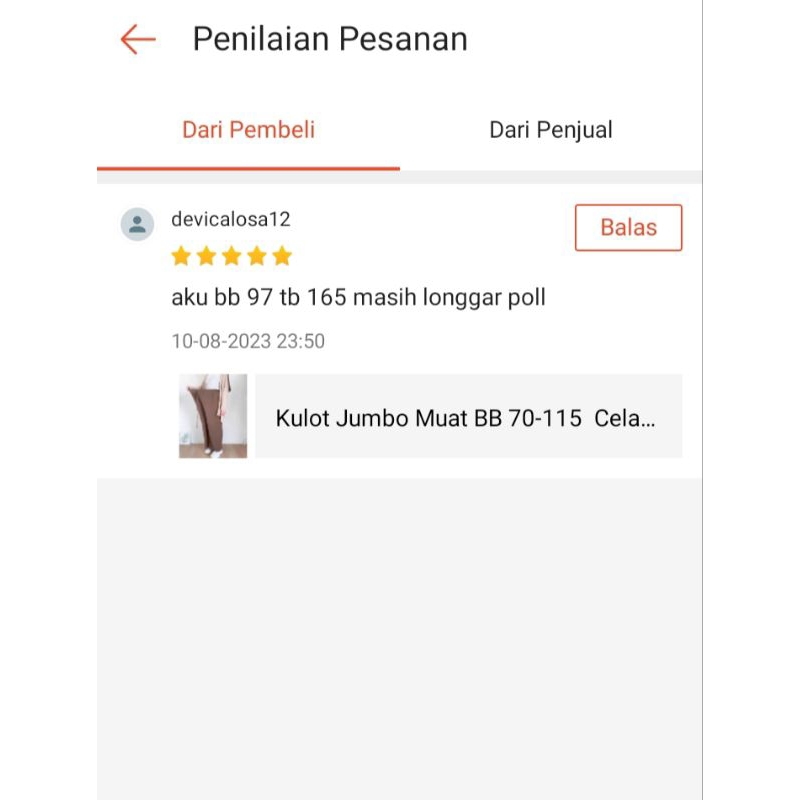Screen dimensions: 800x800
Task: Open devicalosa12's profile avatar
Action: pyautogui.click(x=137, y=224)
